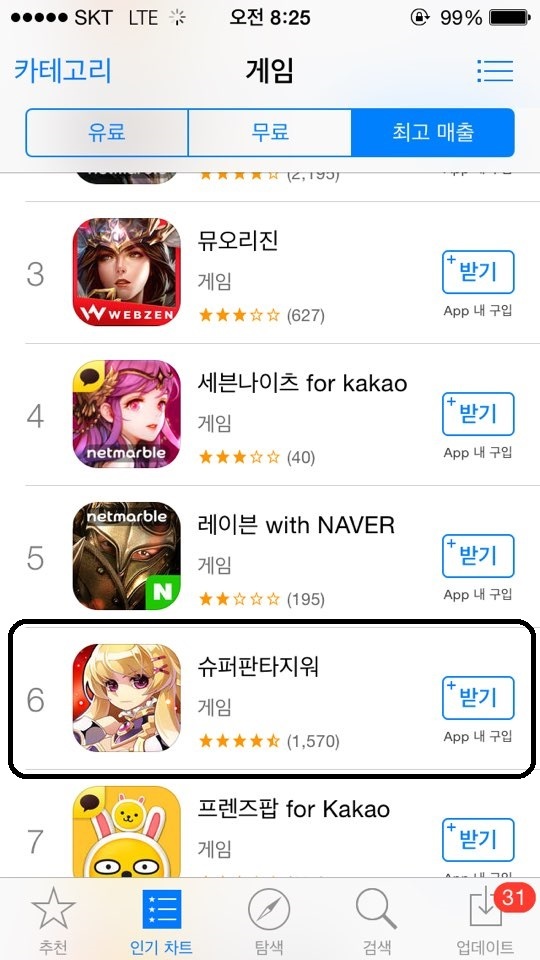Select the 최고 매출 segment
This screenshot has width=540, height=960.
tap(433, 132)
